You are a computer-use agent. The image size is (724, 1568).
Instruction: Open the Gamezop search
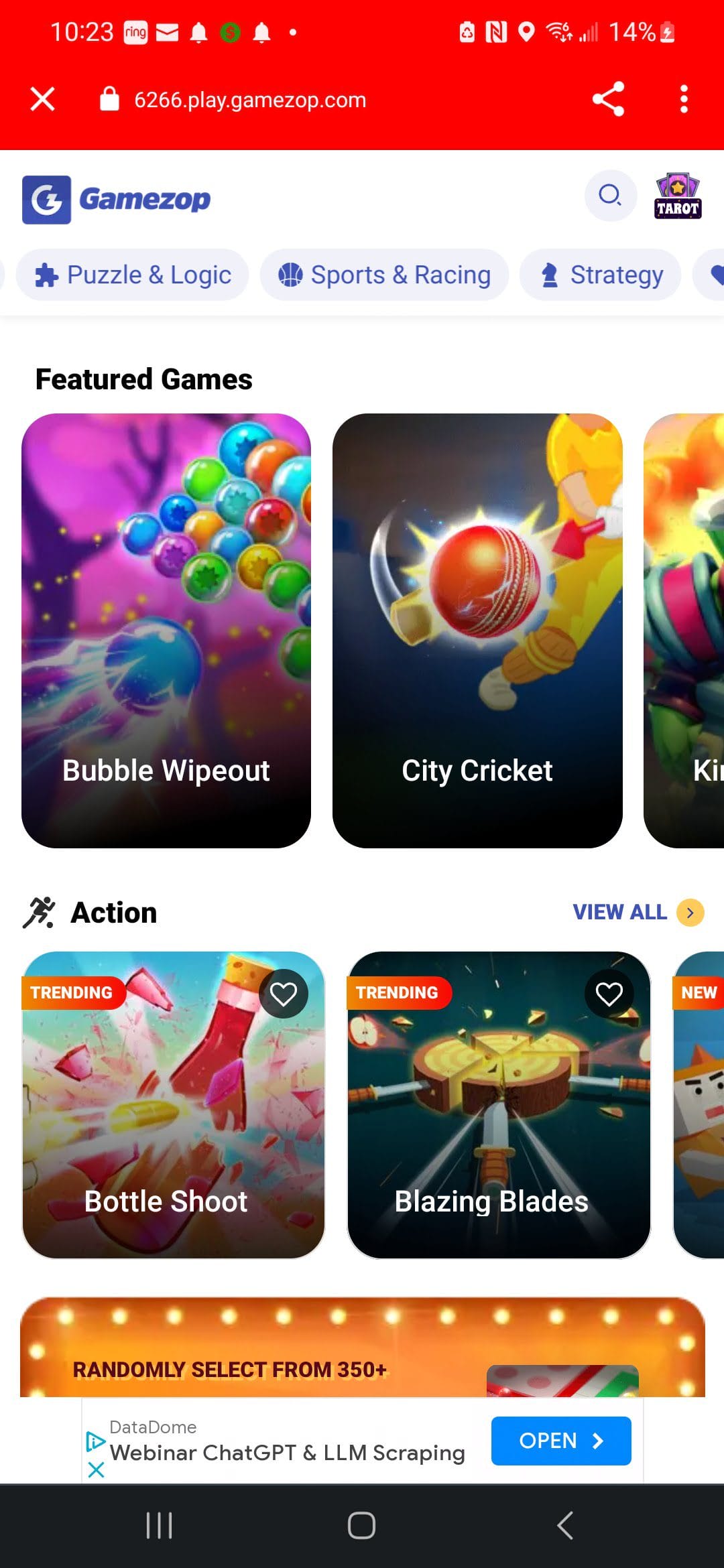tap(610, 196)
